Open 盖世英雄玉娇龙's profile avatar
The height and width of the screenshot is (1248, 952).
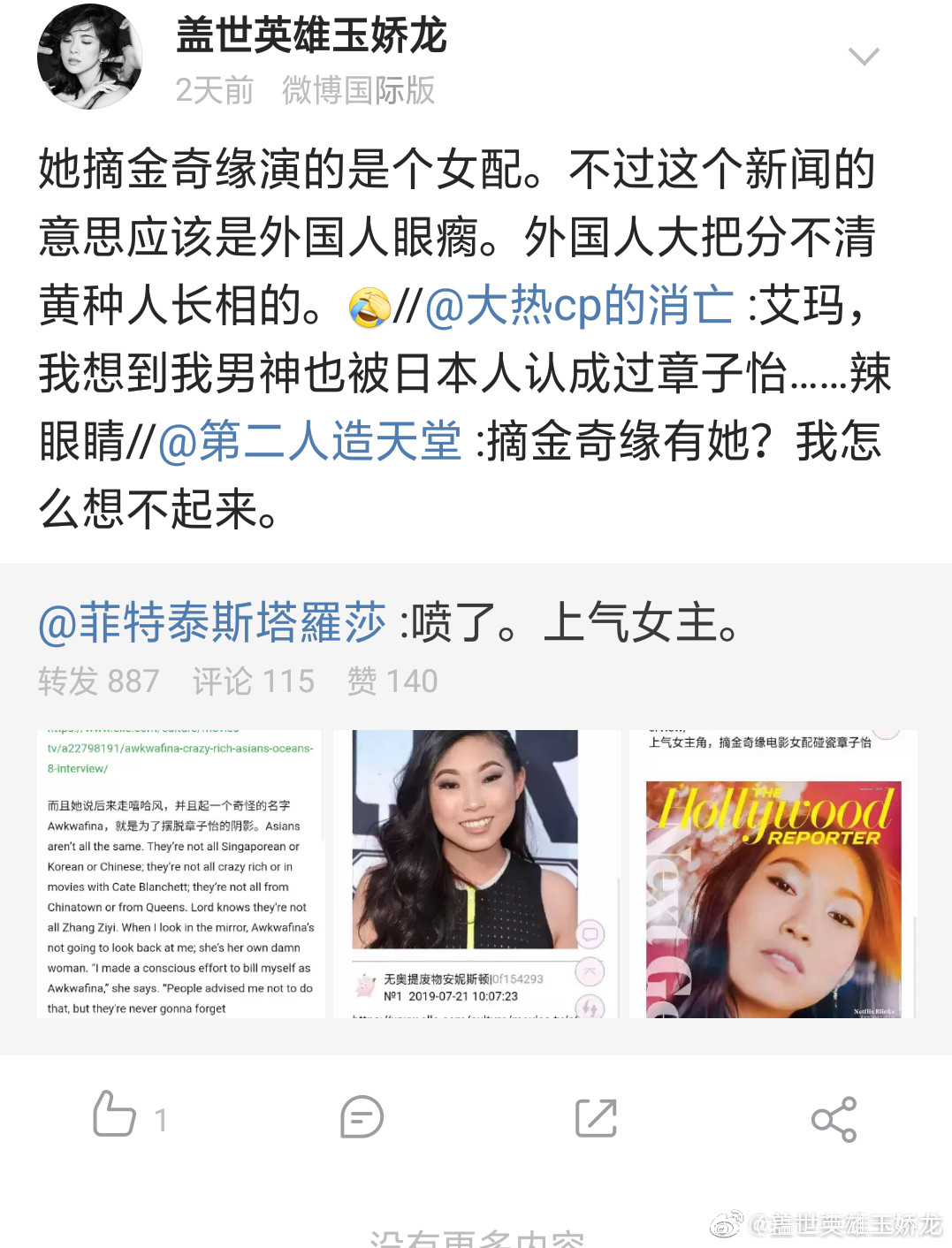pos(90,57)
